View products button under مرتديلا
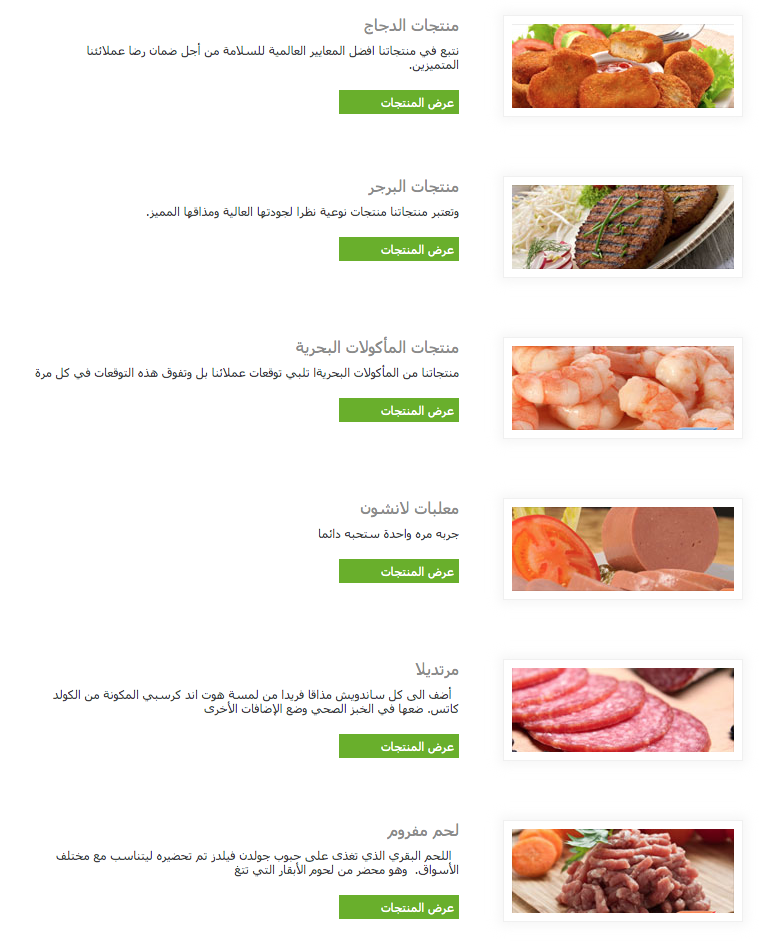This screenshot has width=759, height=952. (399, 746)
